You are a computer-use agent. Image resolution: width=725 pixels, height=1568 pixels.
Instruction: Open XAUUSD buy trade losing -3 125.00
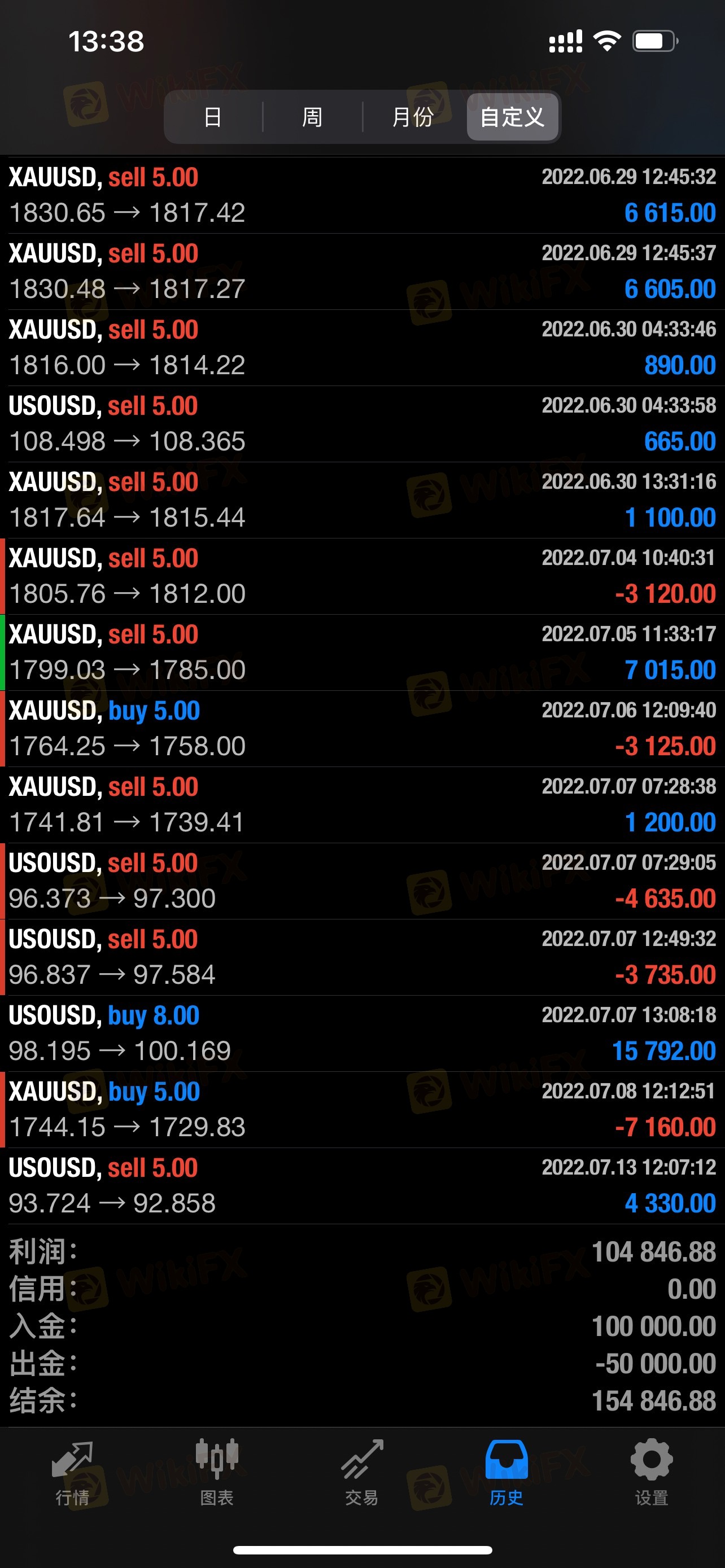click(362, 729)
